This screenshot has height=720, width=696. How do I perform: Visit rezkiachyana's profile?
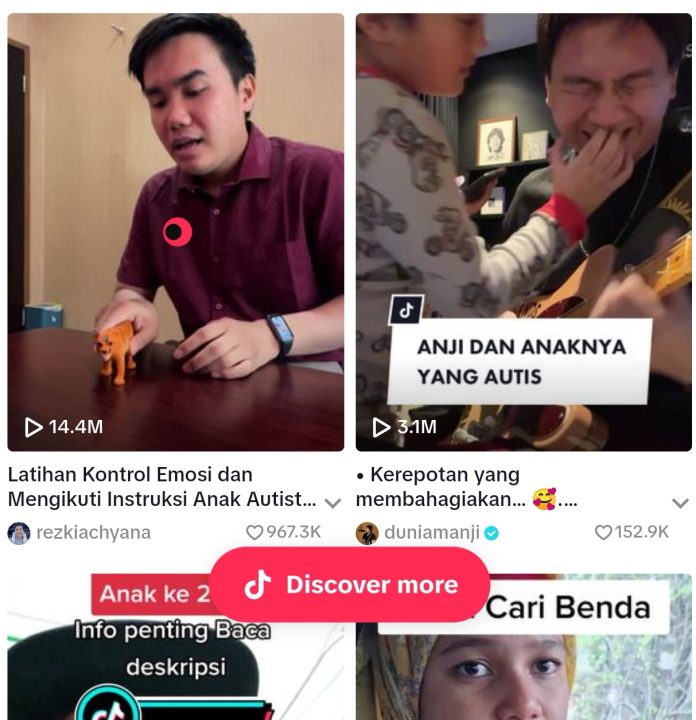[92, 533]
